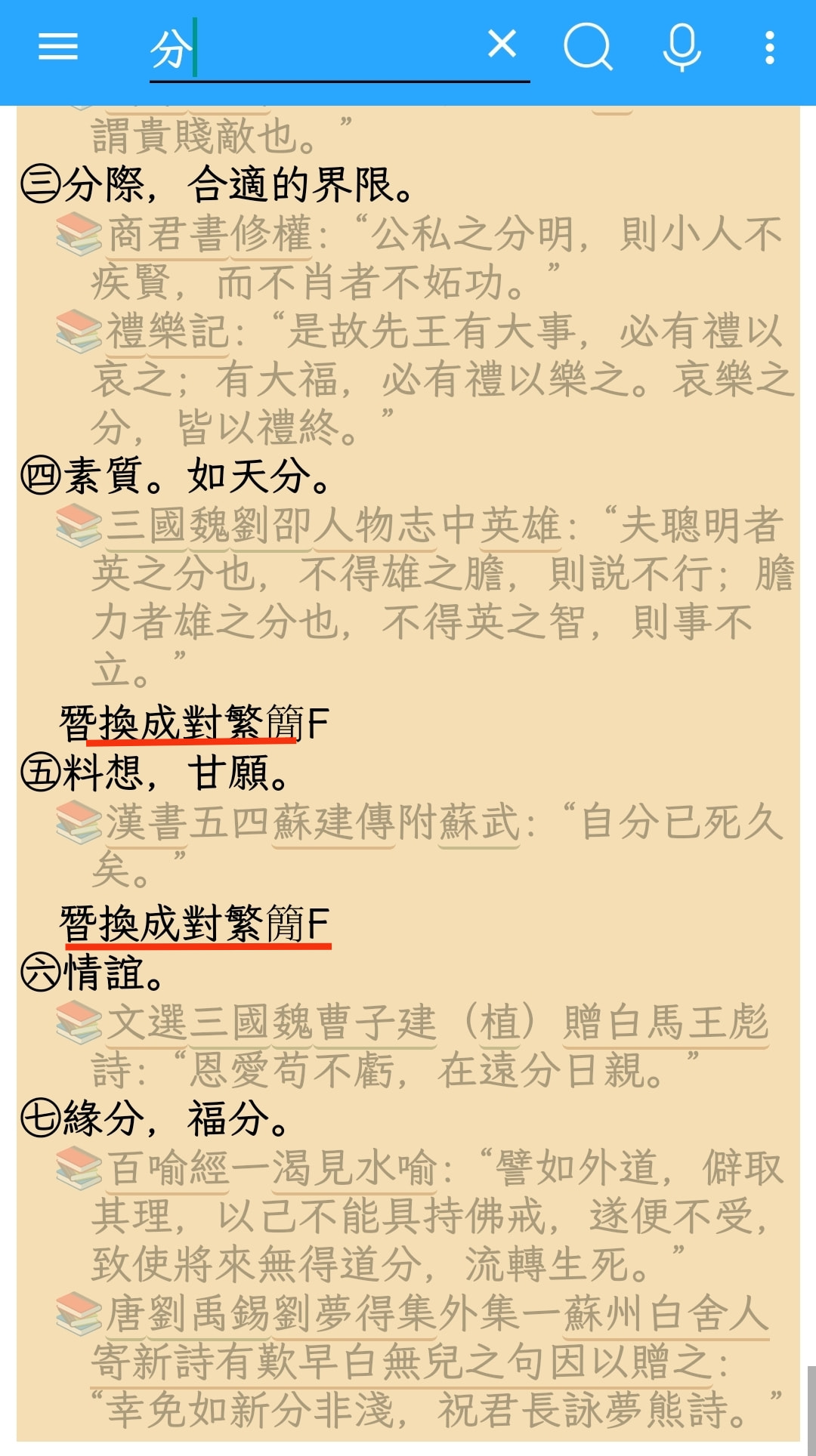Open the 贈白馬王彪 poem link
Viewport: 816px width, 1456px height.
pos(665,1022)
